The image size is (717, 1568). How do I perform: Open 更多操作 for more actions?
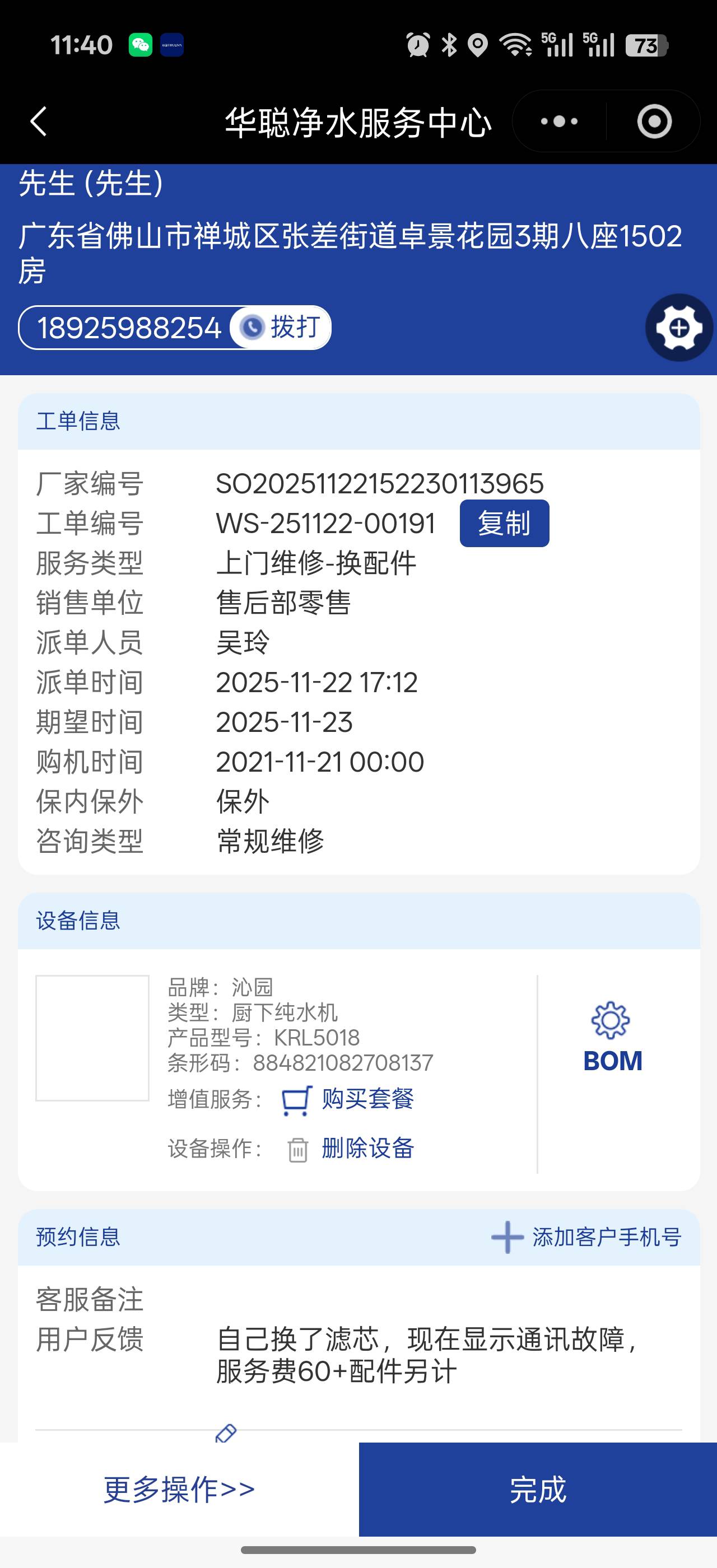(179, 1489)
